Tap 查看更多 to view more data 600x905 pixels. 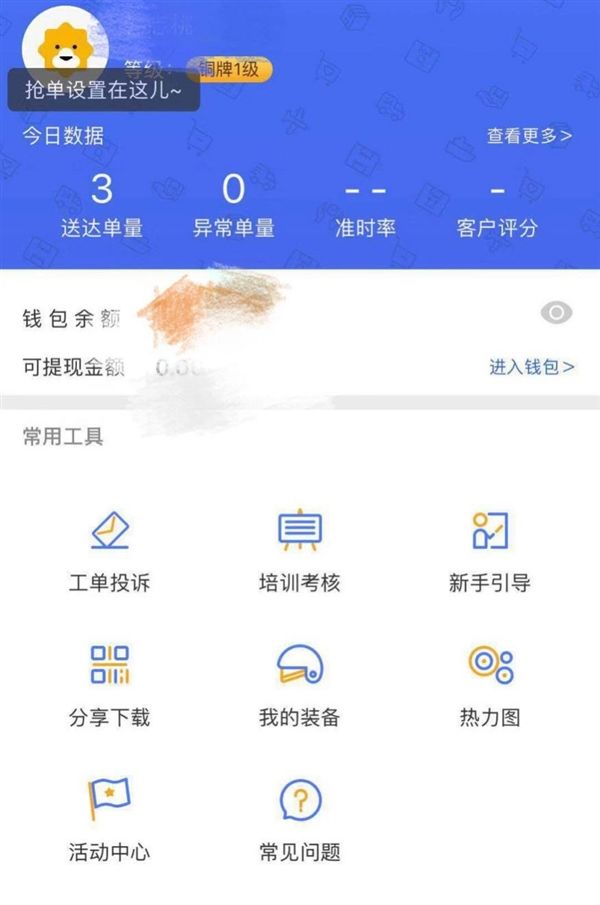[x=529, y=136]
